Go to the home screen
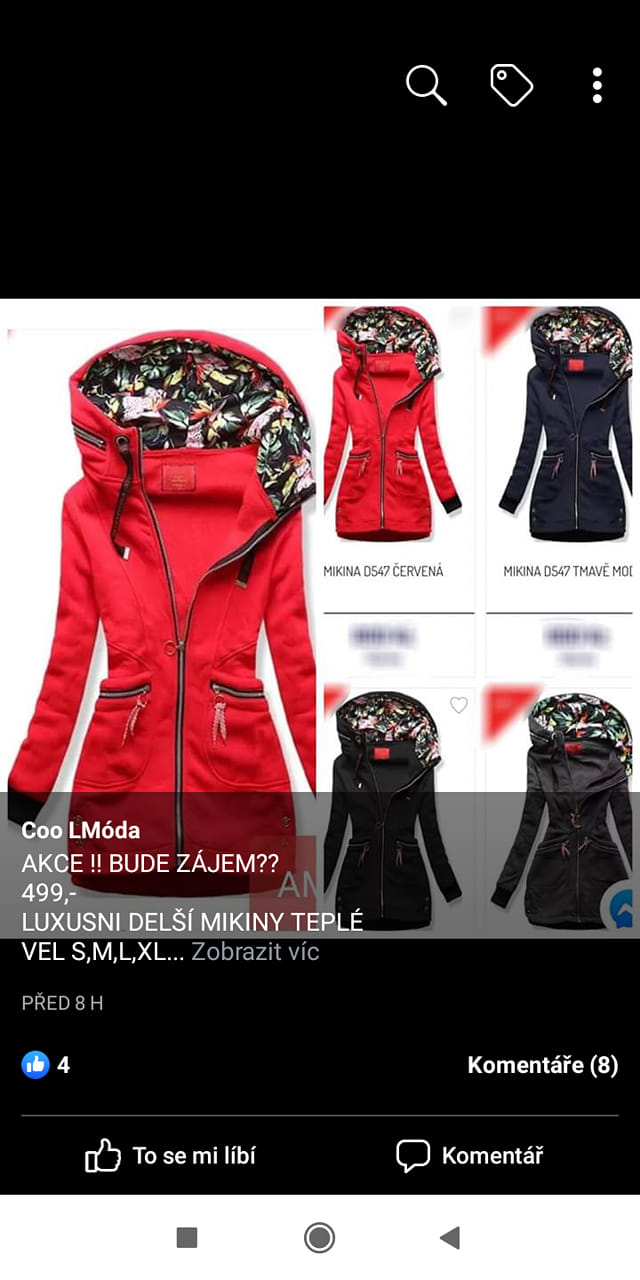Screen dimensions: 640x1280 (x=319, y=1238)
